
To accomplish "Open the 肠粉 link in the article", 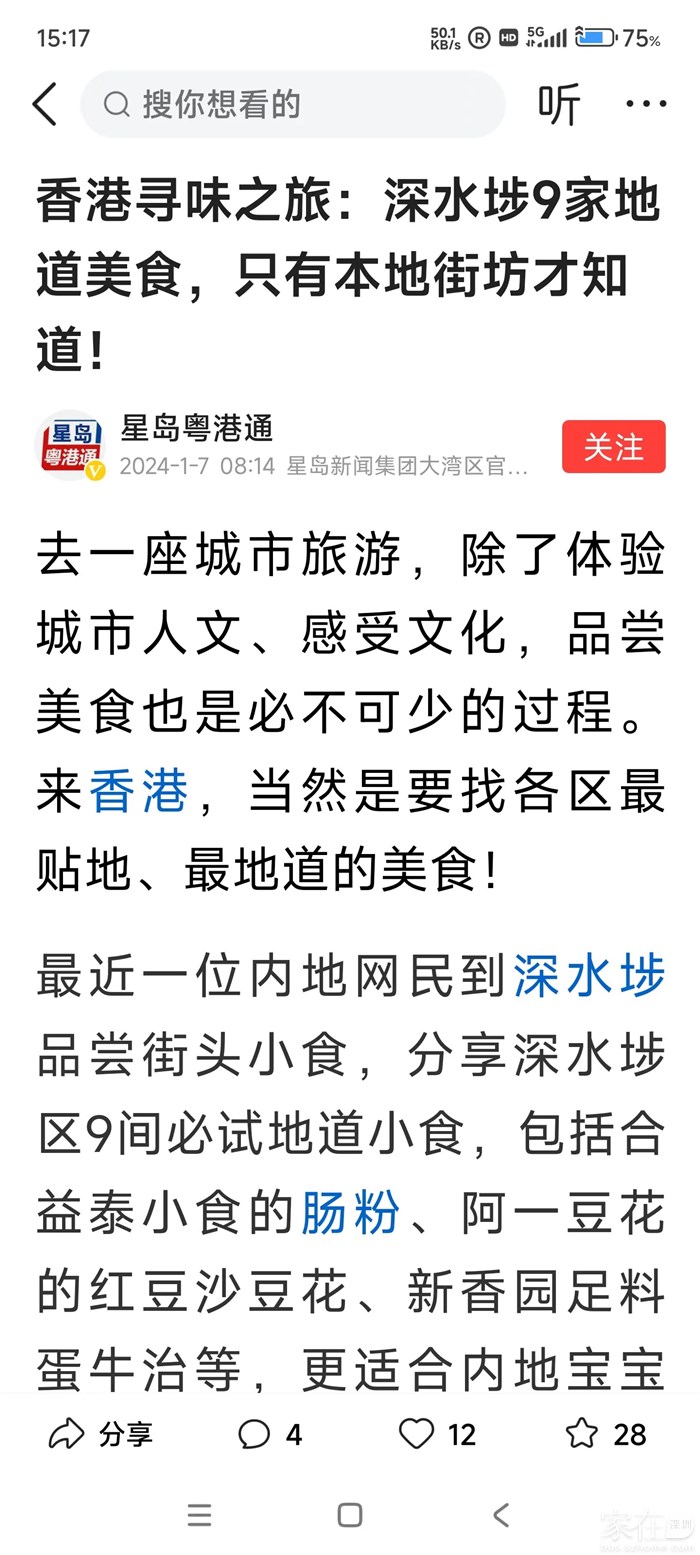I will (x=351, y=1214).
